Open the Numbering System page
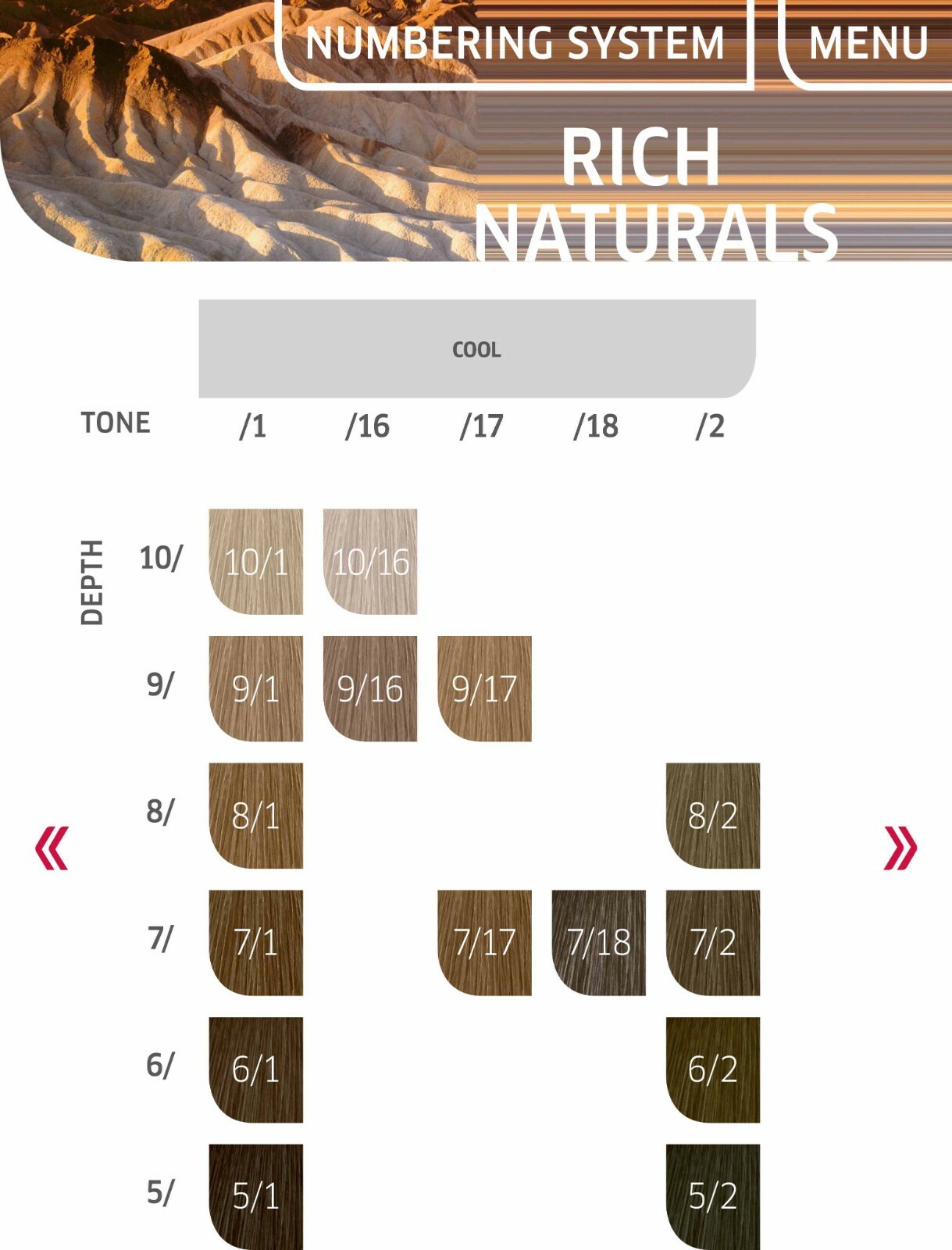Viewport: 952px width, 1250px height. tap(515, 43)
